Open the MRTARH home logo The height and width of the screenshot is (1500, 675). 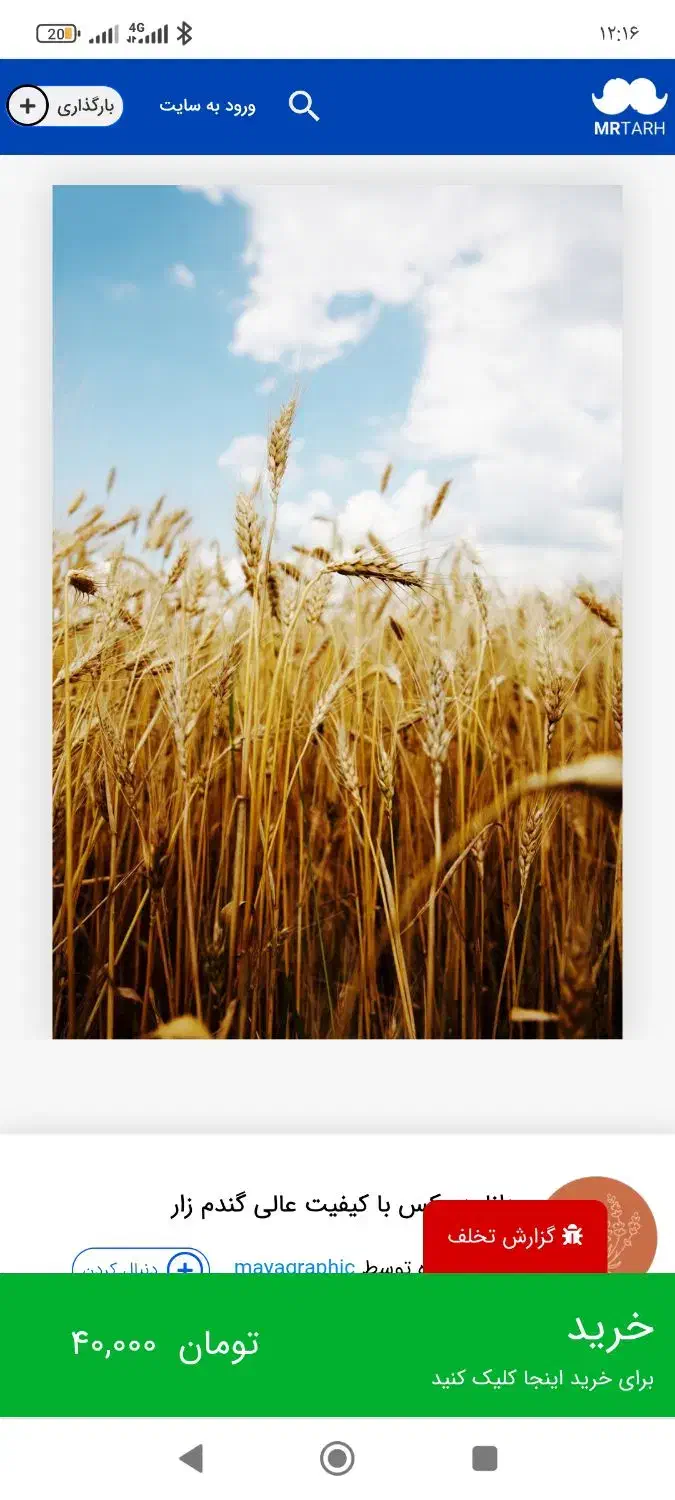coord(628,107)
